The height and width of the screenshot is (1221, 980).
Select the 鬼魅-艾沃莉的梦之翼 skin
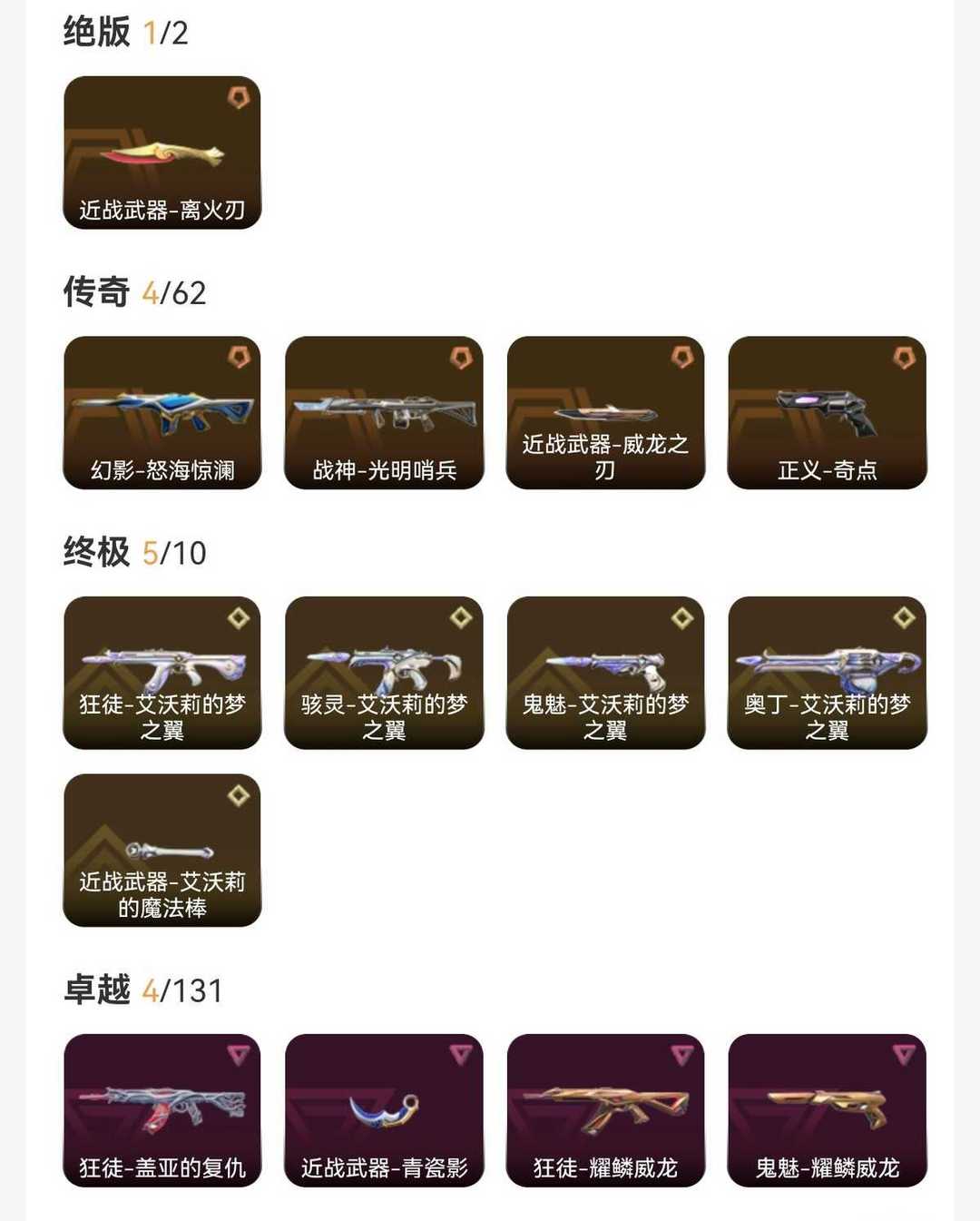[x=605, y=673]
